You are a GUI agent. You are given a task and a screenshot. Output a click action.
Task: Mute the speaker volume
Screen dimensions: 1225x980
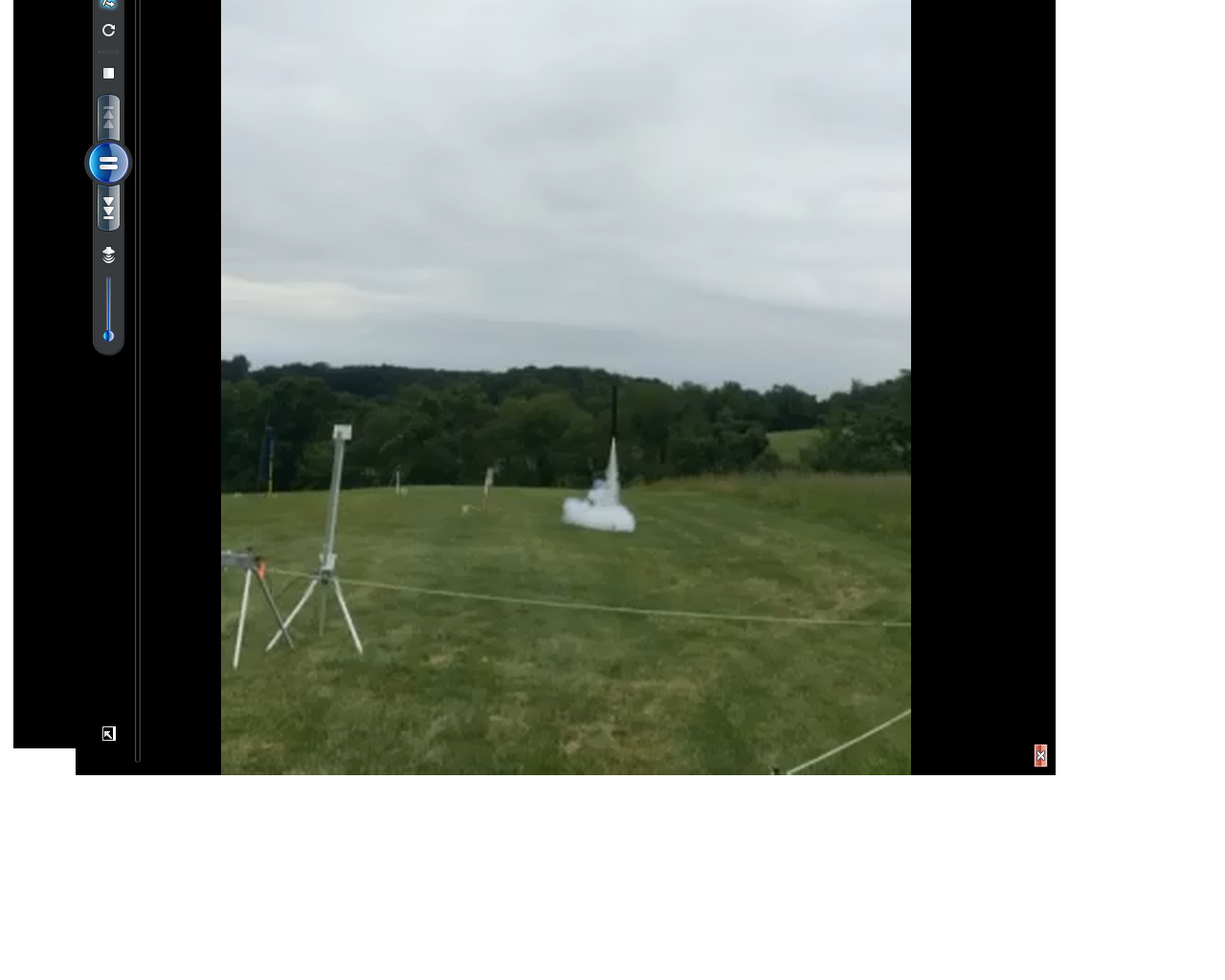pos(108,255)
